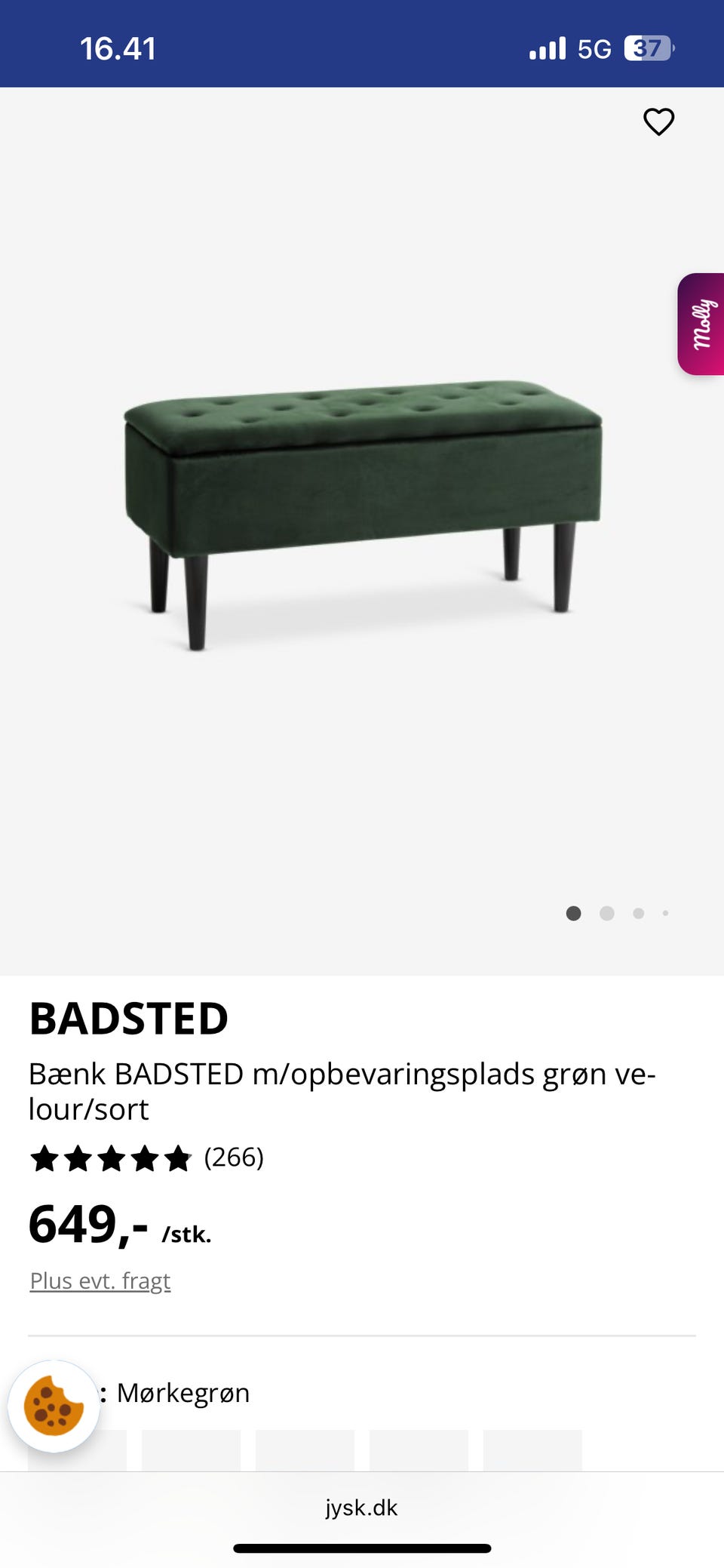724x1568 pixels.
Task: Open the fourth image indicator dot
Action: [665, 913]
